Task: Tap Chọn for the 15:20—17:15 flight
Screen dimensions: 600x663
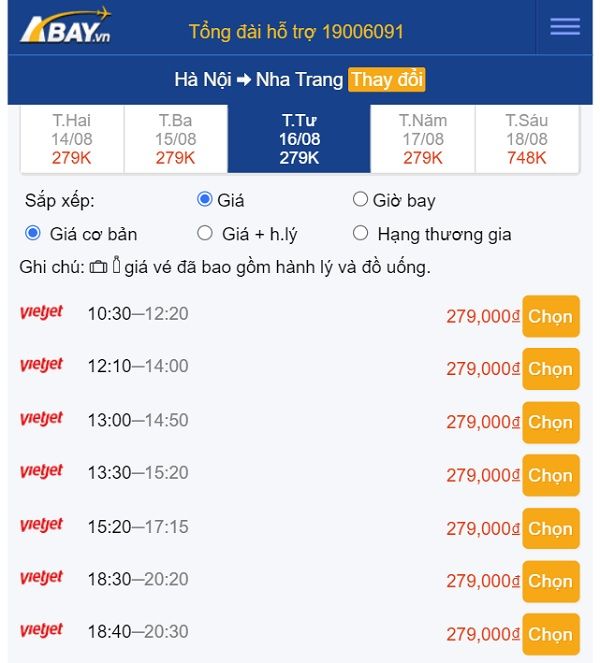Action: [x=550, y=528]
